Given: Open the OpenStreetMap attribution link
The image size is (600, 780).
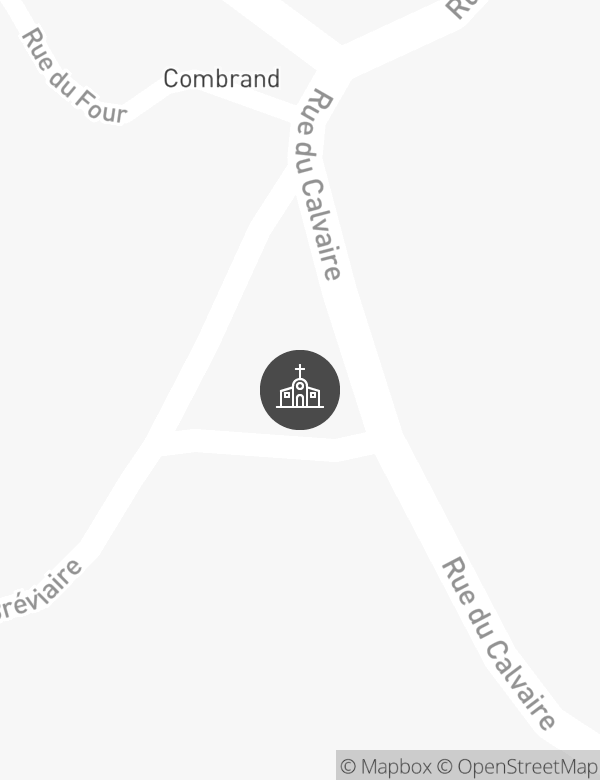Looking at the screenshot, I should coord(518,767).
